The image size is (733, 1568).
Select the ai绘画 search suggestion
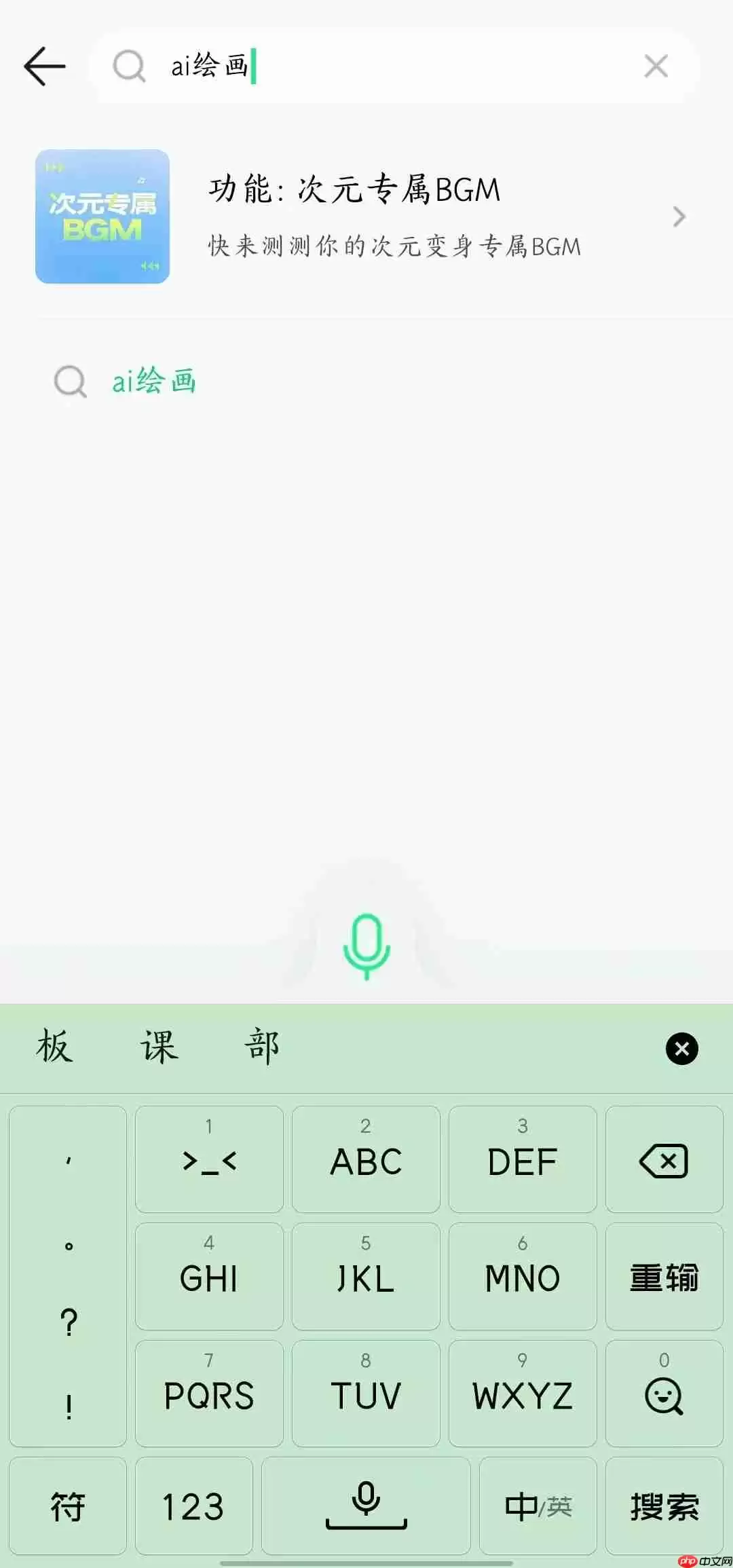pyautogui.click(x=154, y=381)
